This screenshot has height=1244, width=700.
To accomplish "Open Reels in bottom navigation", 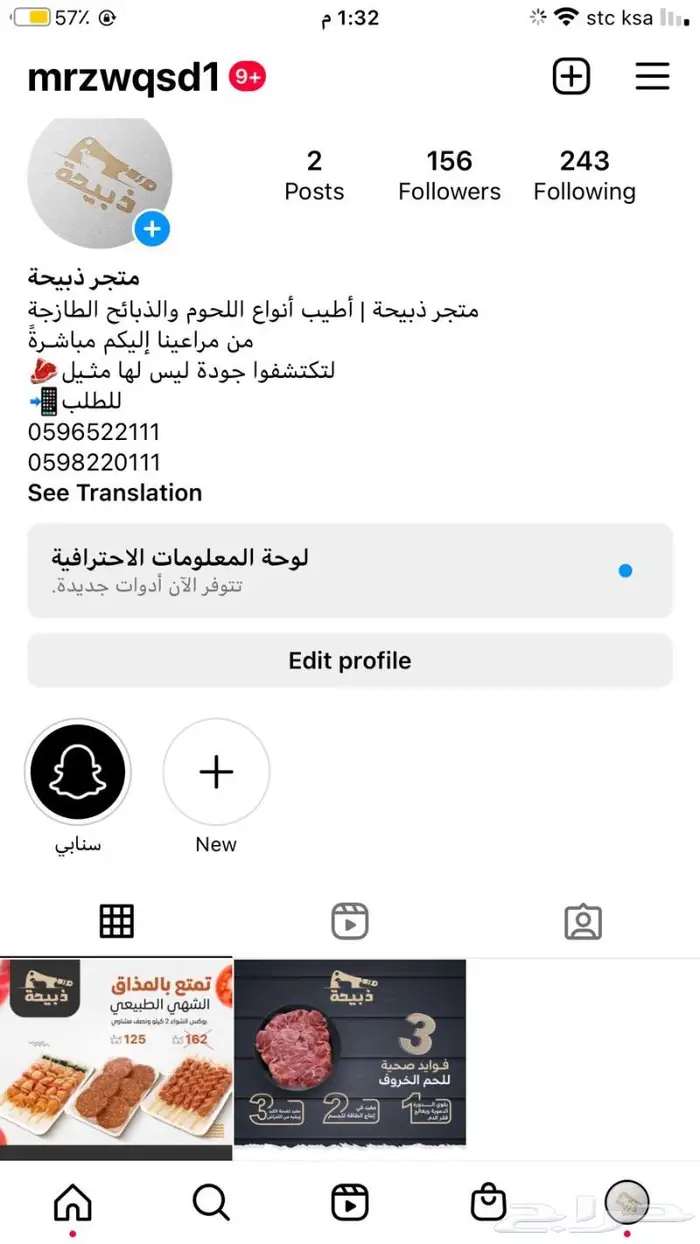I will (350, 1202).
